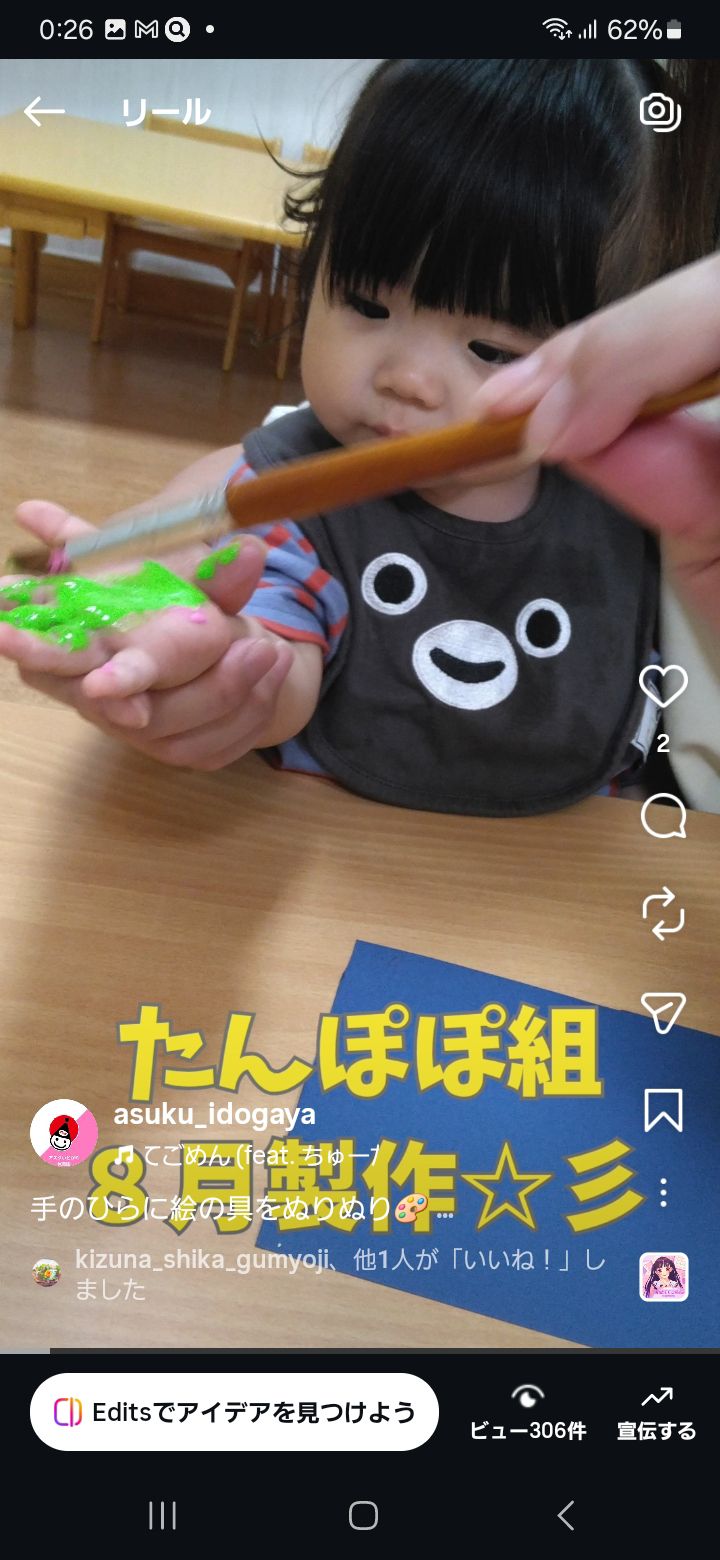Open recent apps from the navigation bar
The height and width of the screenshot is (1560, 720).
point(162,1516)
